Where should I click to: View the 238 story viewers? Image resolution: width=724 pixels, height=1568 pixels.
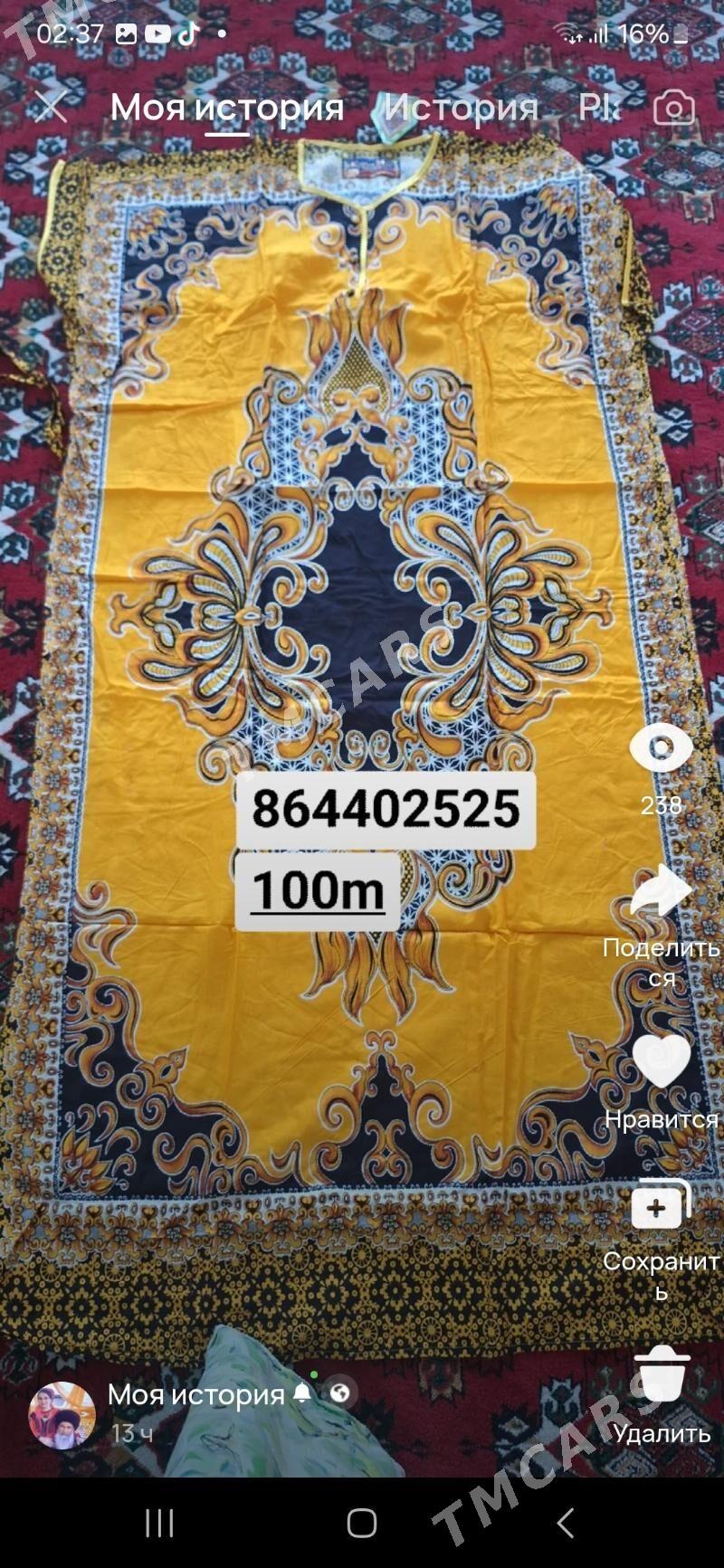tap(662, 768)
